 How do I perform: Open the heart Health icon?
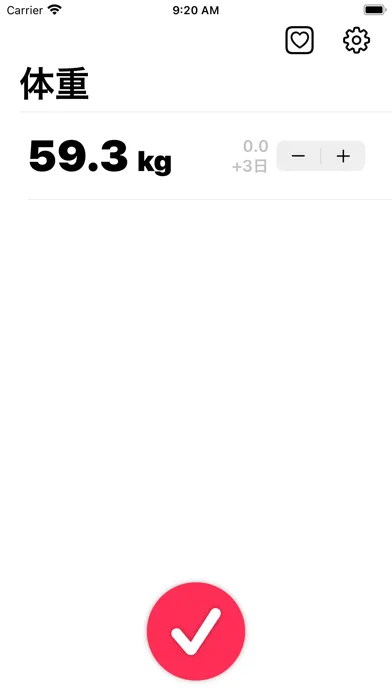click(299, 40)
